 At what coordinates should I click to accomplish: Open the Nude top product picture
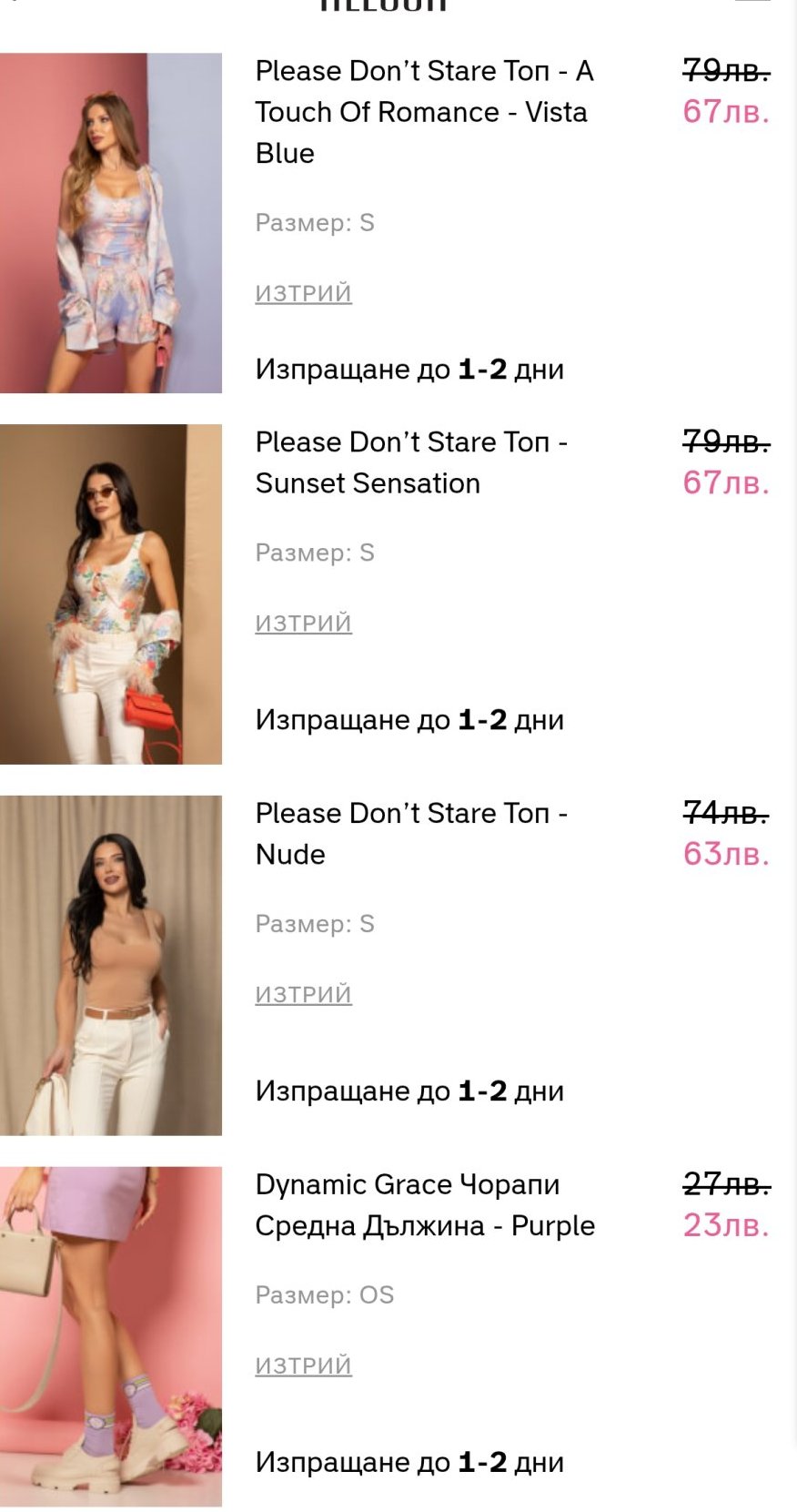[x=111, y=966]
